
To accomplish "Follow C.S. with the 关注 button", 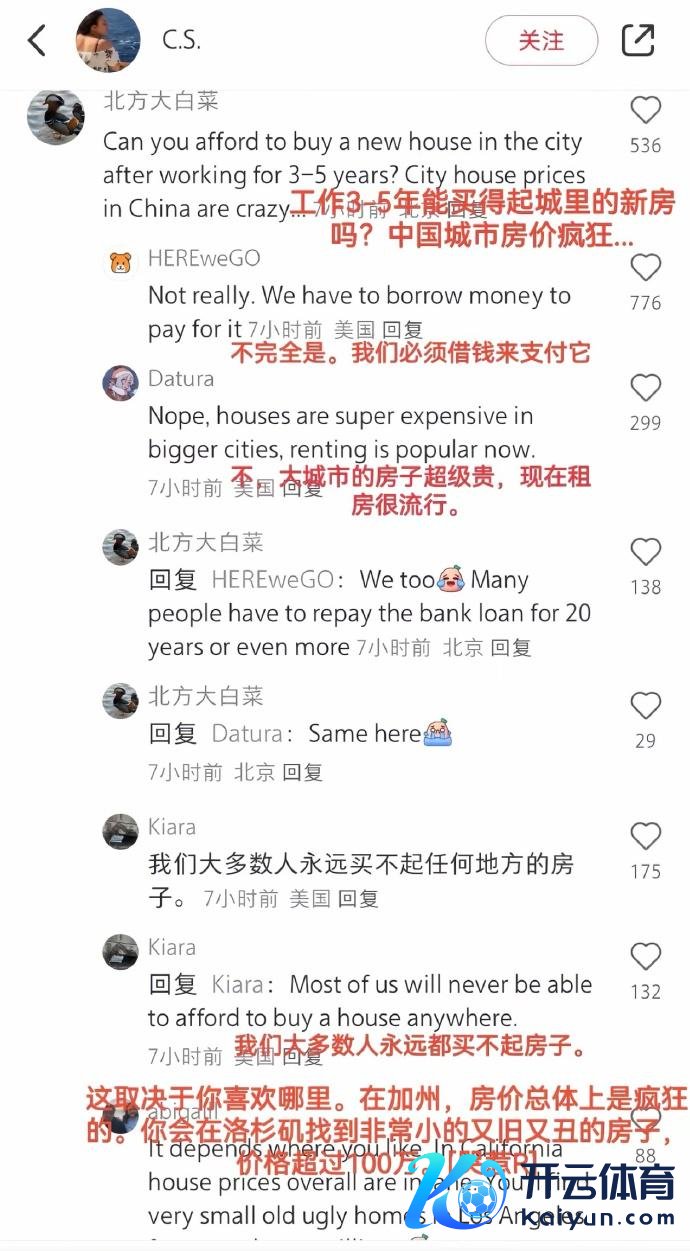I will pyautogui.click(x=541, y=41).
